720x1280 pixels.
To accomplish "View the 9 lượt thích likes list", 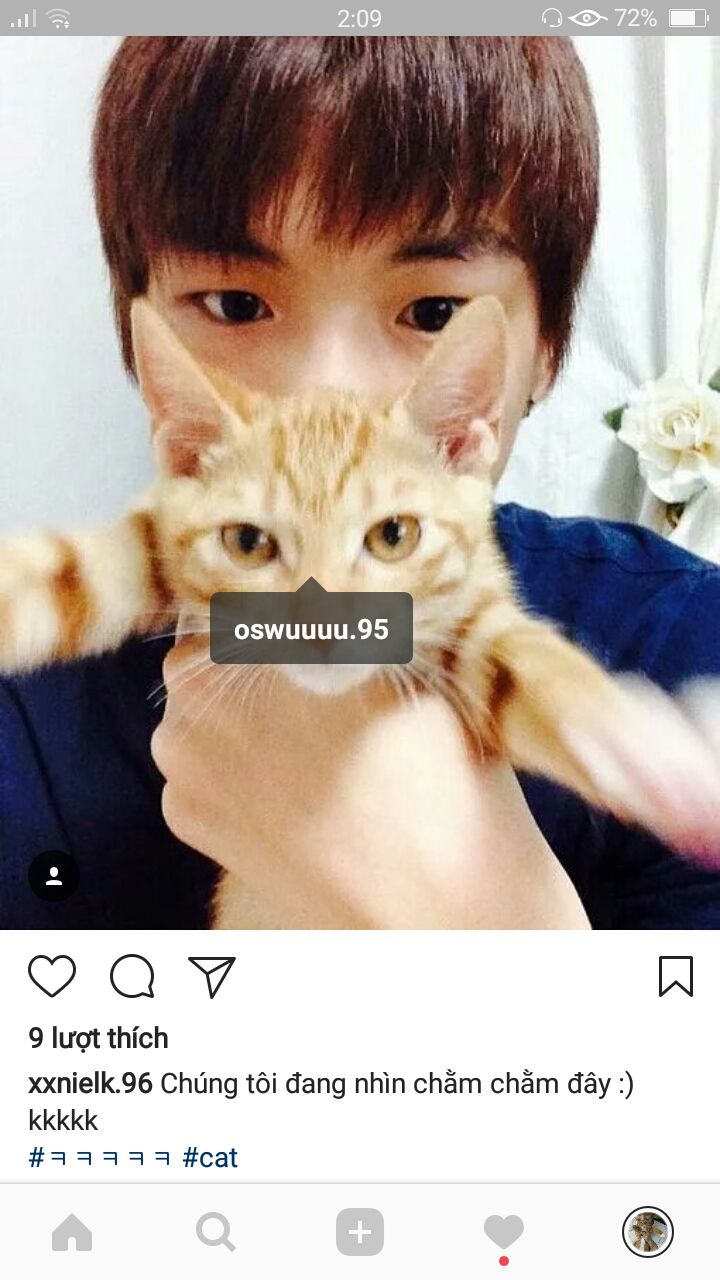I will [98, 1038].
